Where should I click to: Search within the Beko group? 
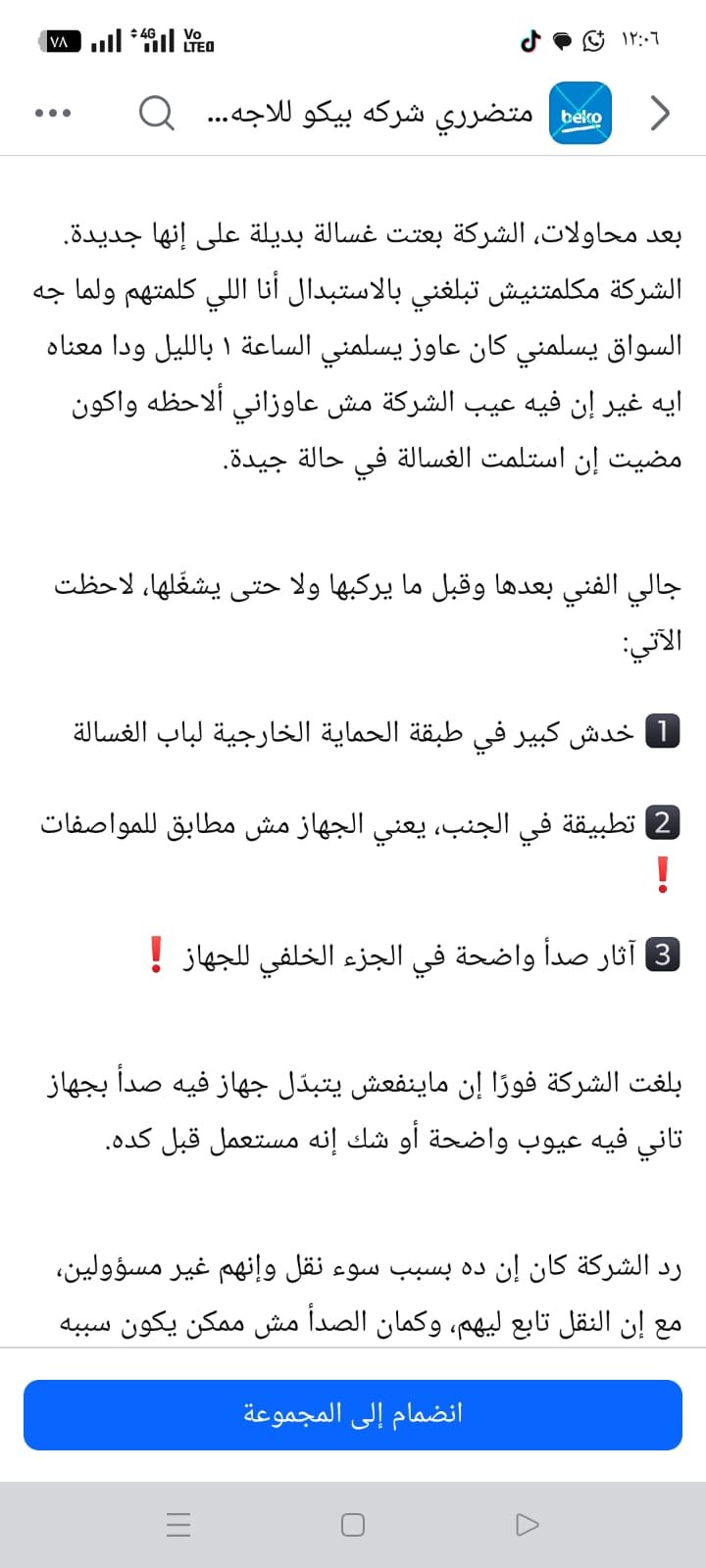(x=156, y=114)
